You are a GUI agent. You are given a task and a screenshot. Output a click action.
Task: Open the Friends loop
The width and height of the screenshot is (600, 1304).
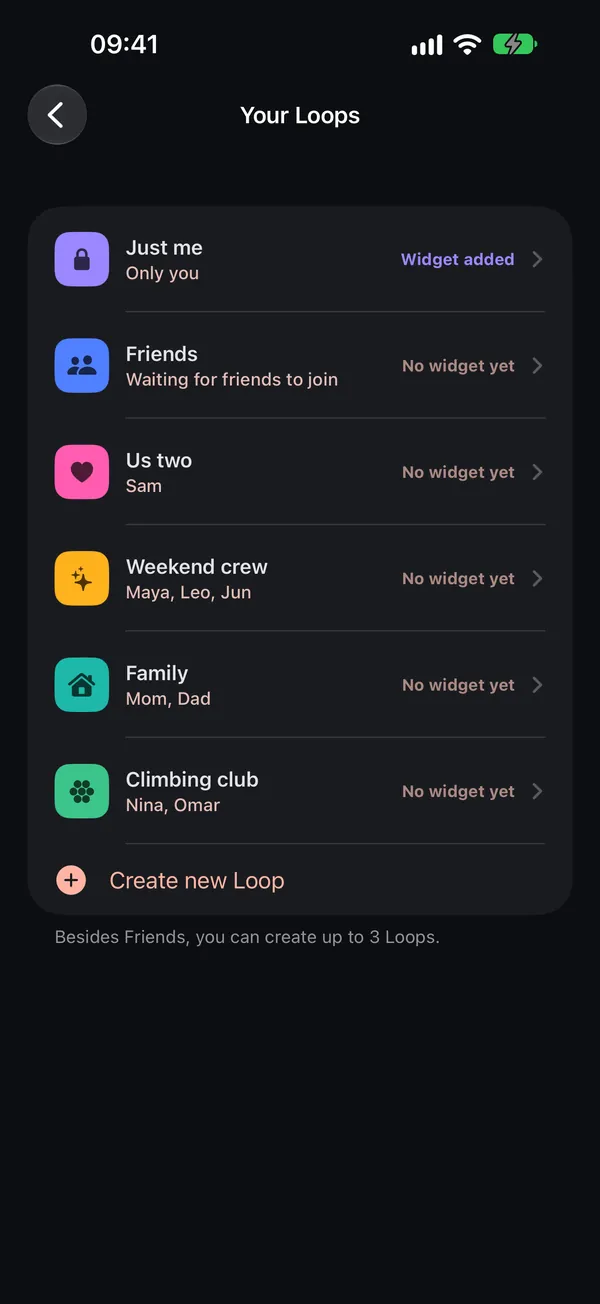(300, 366)
